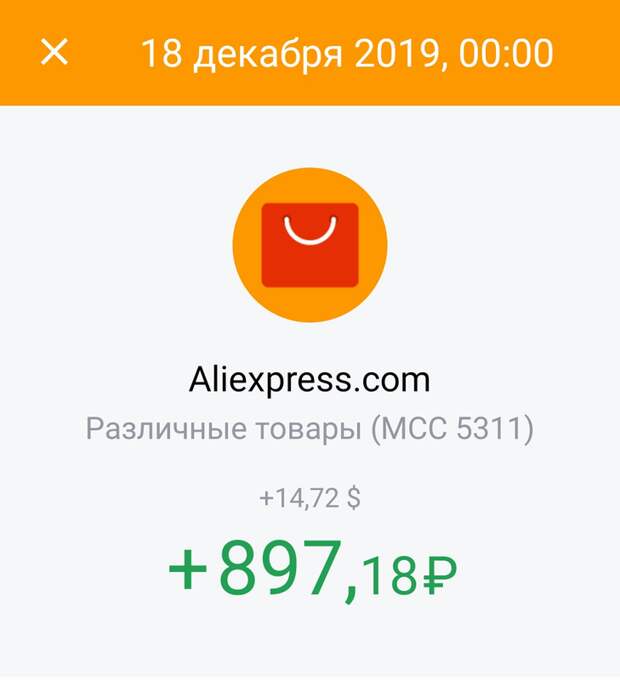Close the Aliexpress.com transaction details screen
The height and width of the screenshot is (680, 620).
click(x=54, y=52)
